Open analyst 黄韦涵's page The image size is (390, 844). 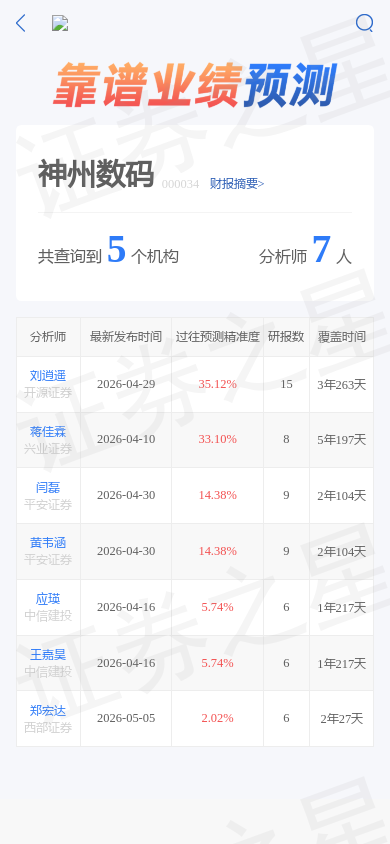48,543
